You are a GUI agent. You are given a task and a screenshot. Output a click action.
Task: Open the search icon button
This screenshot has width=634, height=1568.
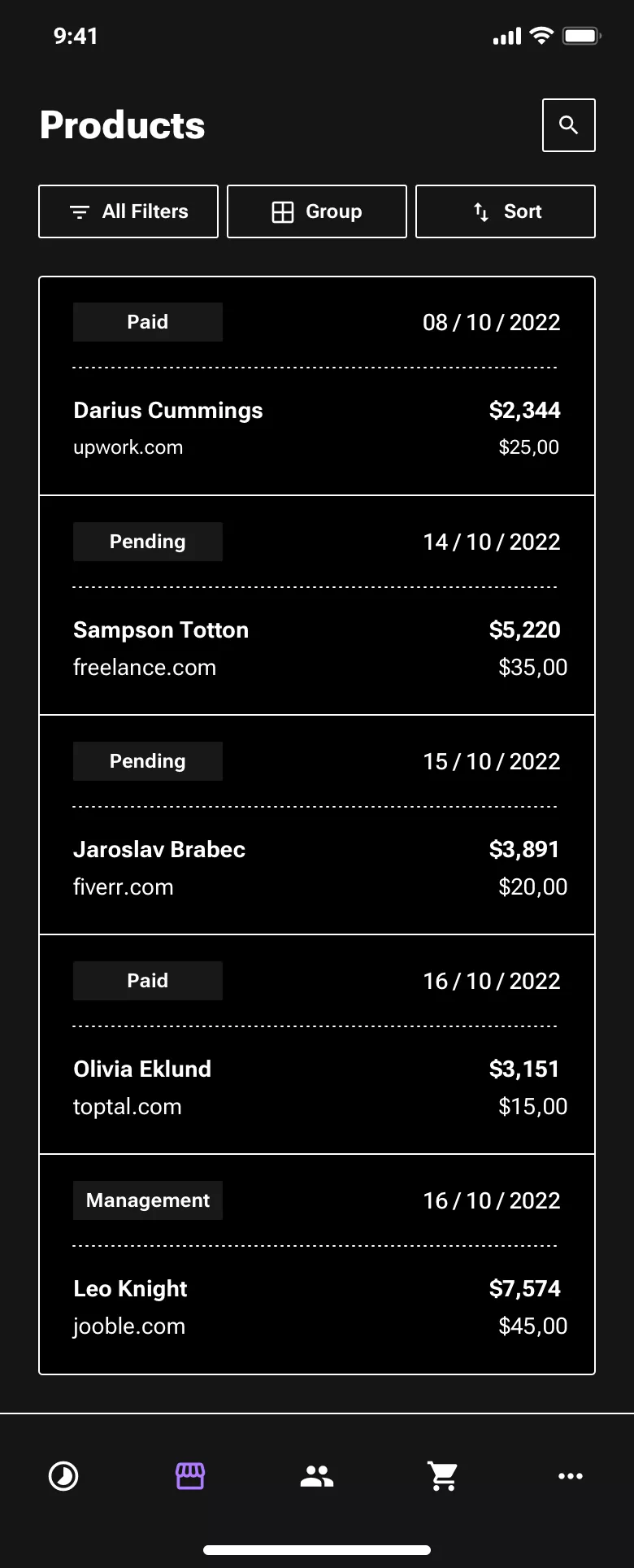point(568,125)
